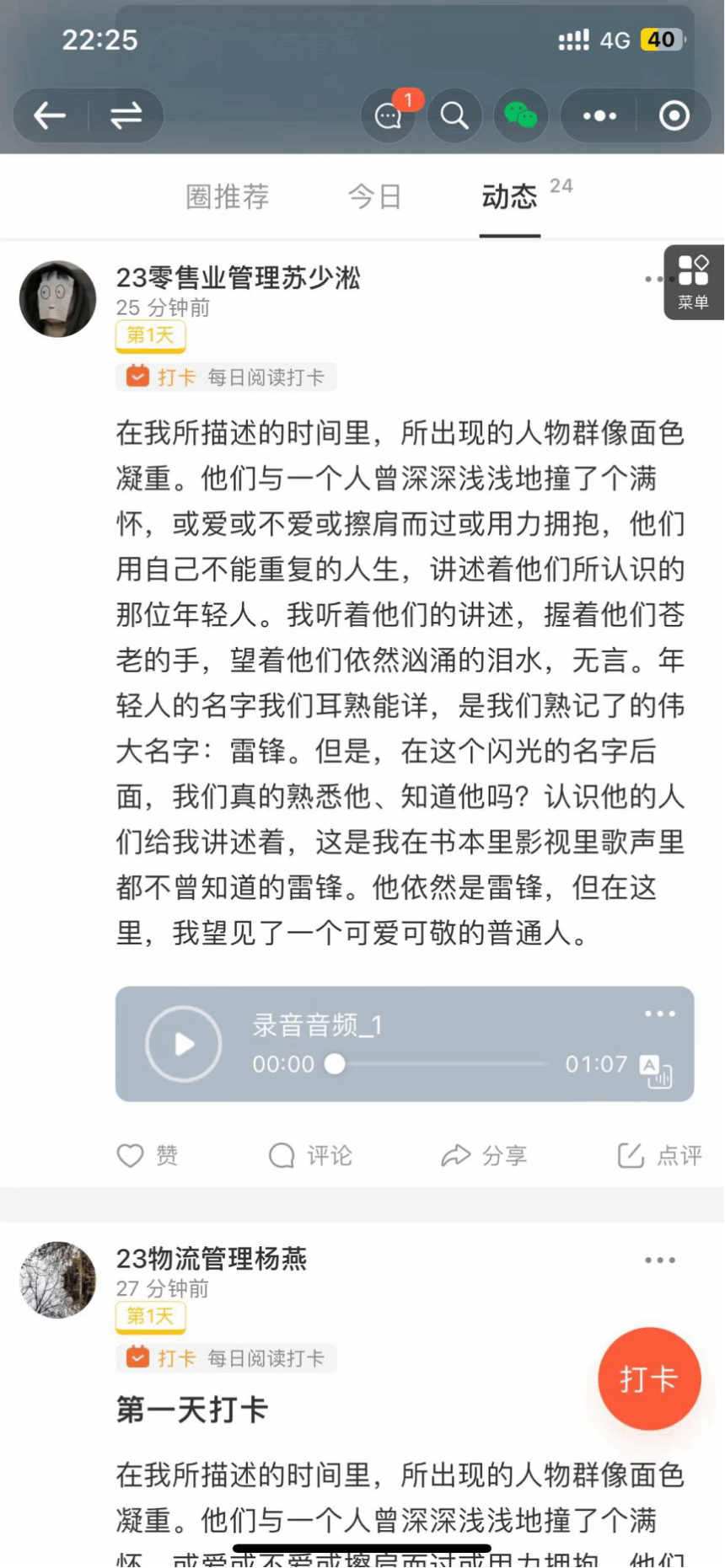Viewport: 725px width, 1568px height.
Task: Switch to the 圈推荐 tab
Action: click(x=228, y=197)
